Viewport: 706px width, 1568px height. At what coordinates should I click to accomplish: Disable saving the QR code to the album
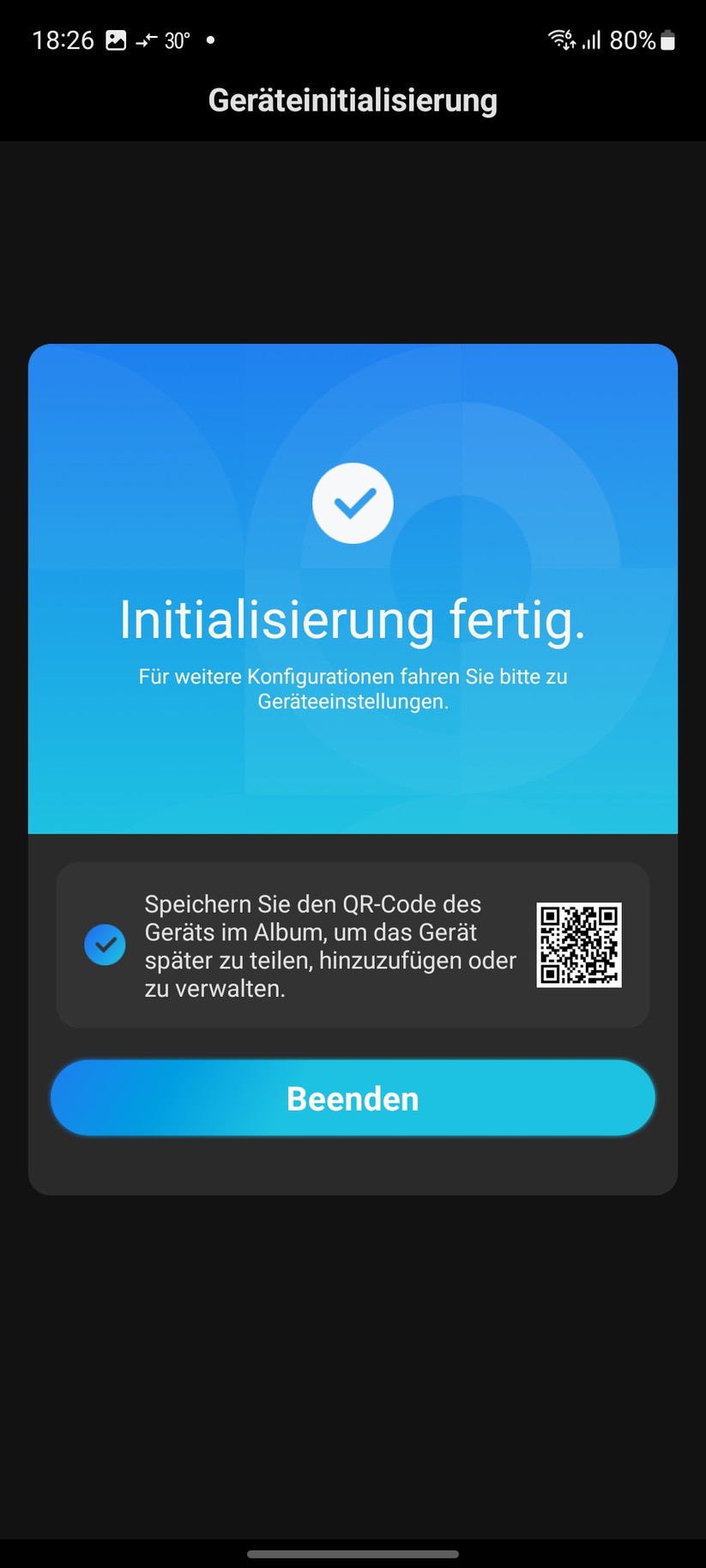tap(105, 944)
